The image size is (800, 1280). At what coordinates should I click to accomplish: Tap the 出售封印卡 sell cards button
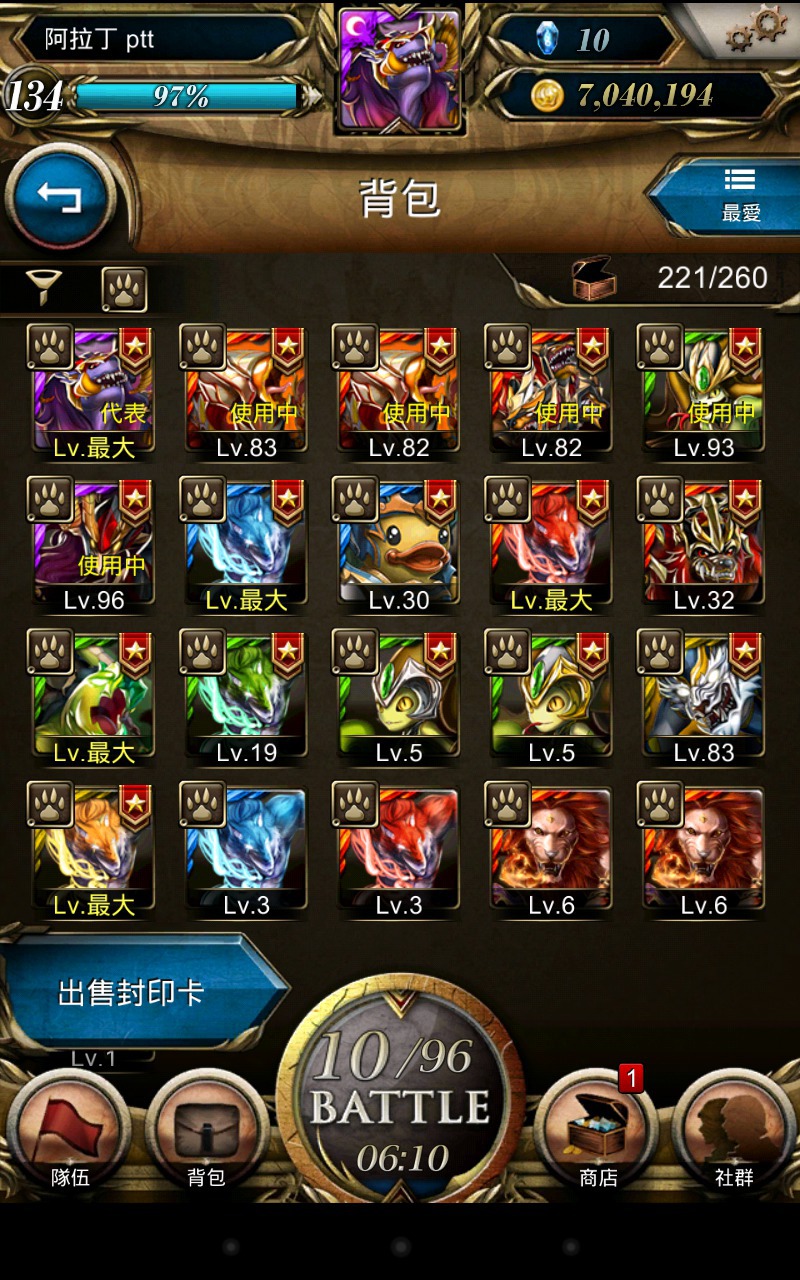click(140, 993)
